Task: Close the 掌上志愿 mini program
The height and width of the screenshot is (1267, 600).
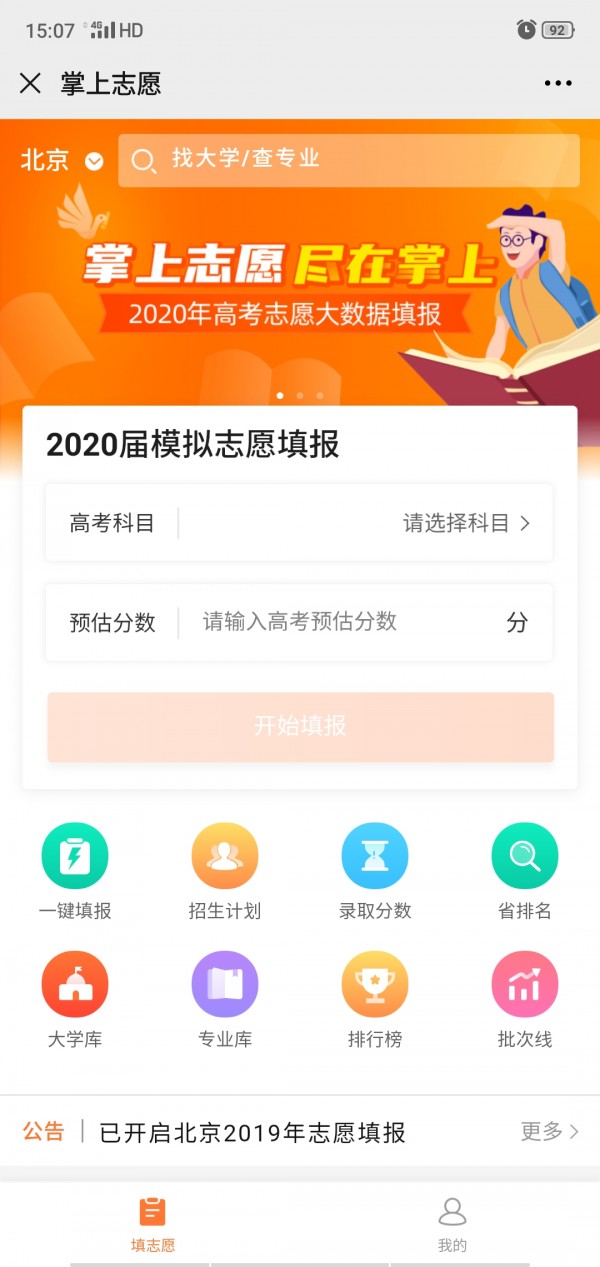Action: 30,83
